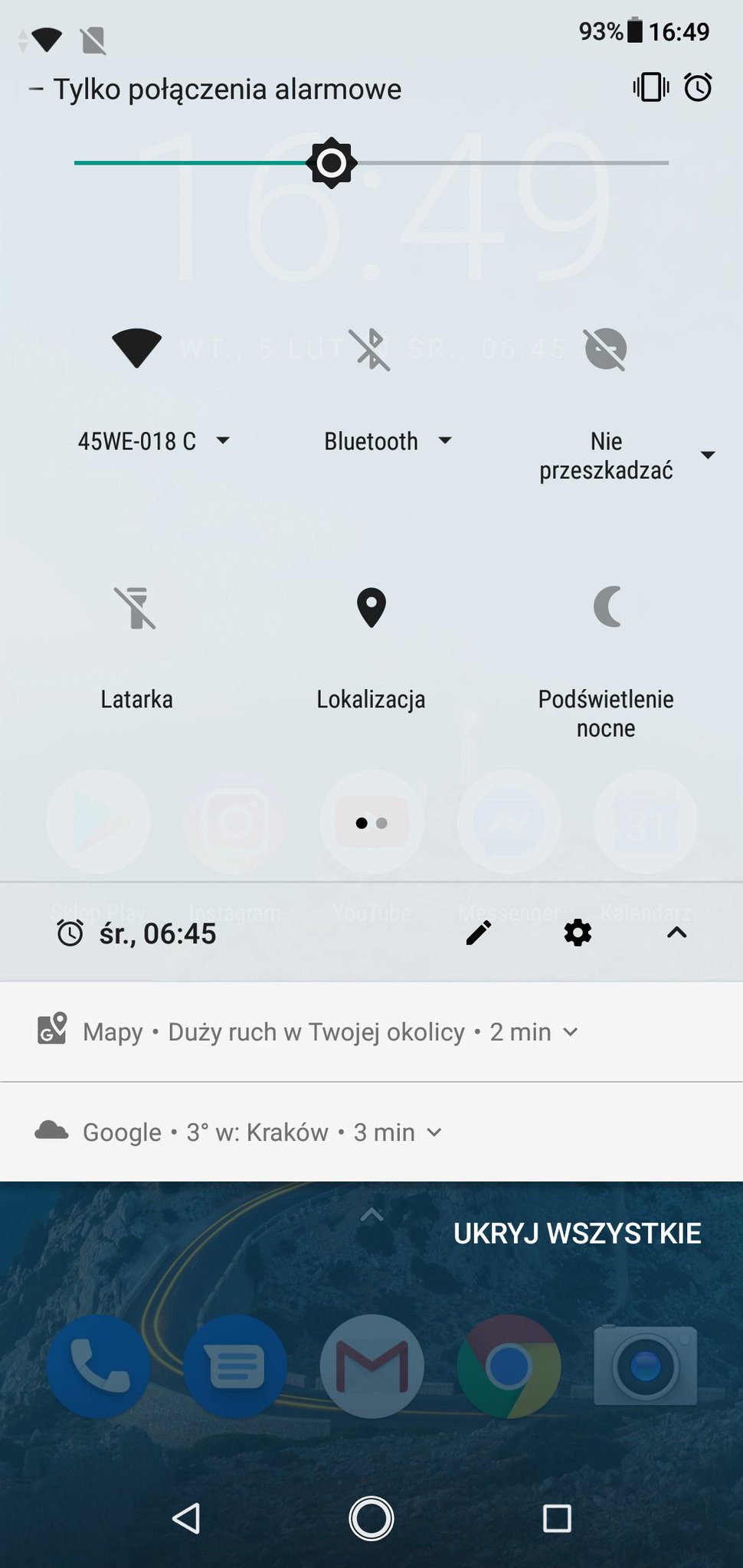The height and width of the screenshot is (1568, 743).
Task: Expand the Wi-Fi network dropdown arrow
Action: click(x=223, y=440)
